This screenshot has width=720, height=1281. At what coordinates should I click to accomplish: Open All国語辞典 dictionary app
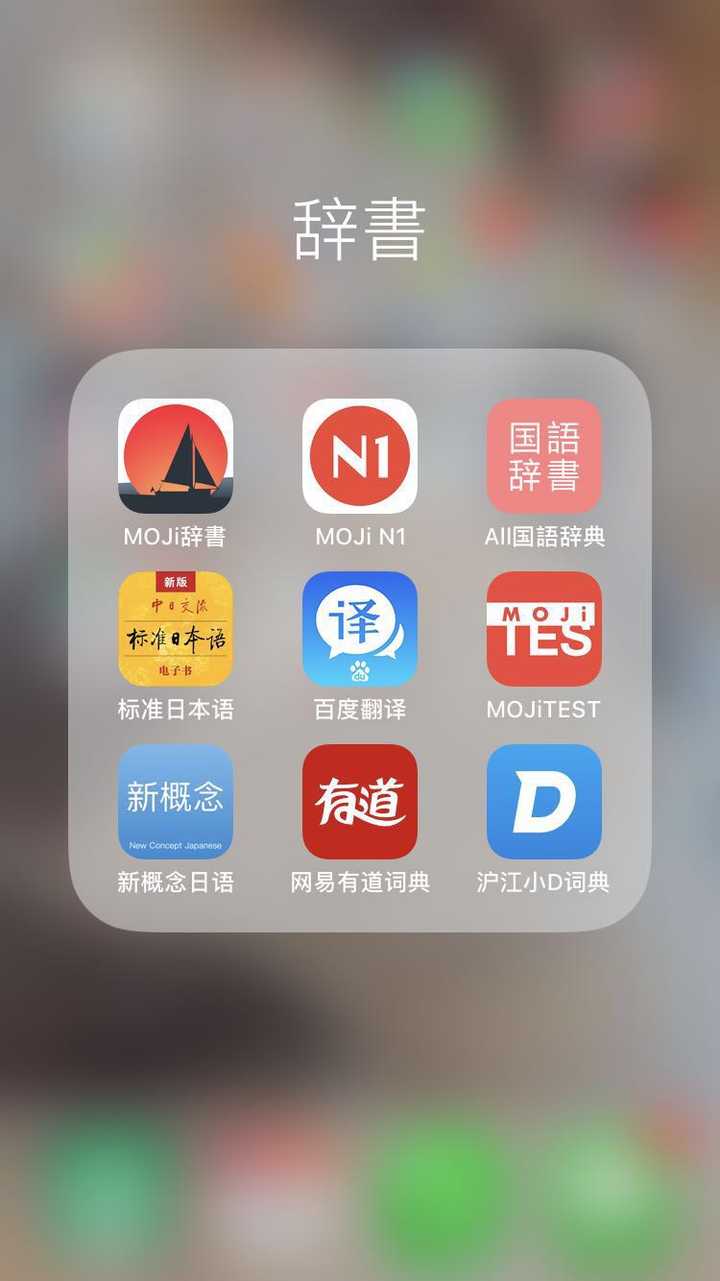(544, 456)
